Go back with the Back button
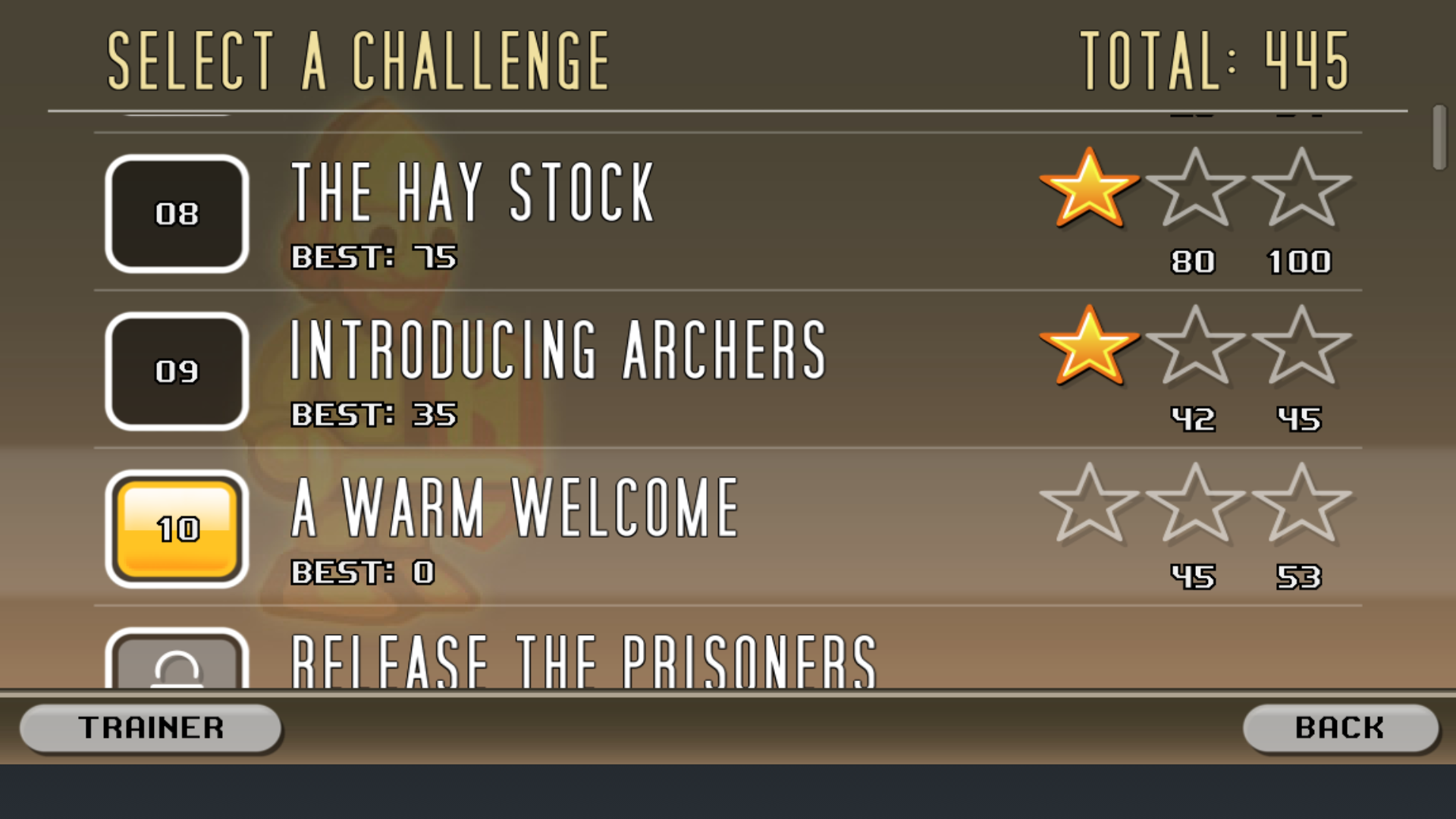The image size is (1456, 819). click(1340, 728)
